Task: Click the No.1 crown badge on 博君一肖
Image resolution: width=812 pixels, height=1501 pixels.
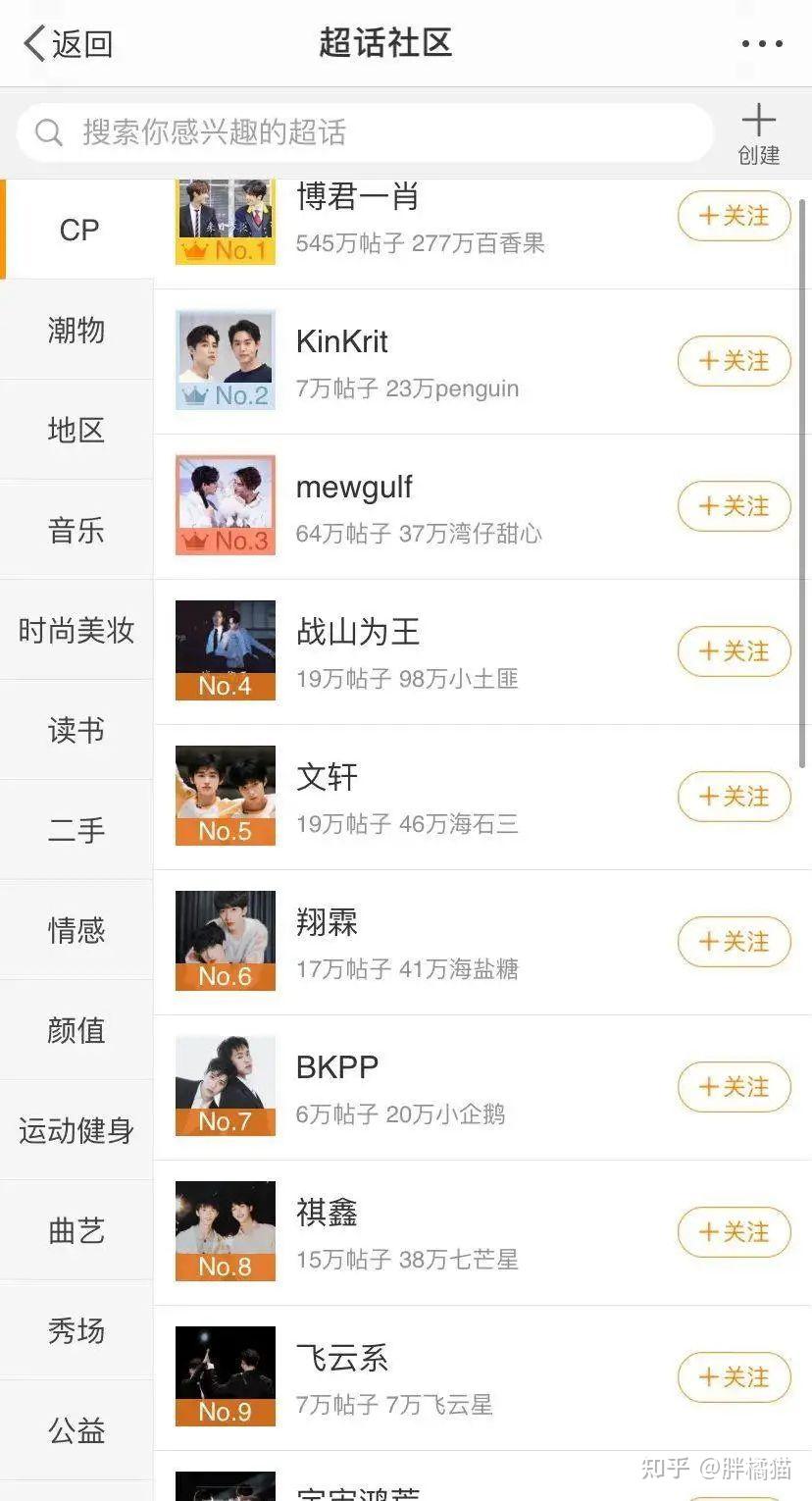Action: click(x=224, y=250)
